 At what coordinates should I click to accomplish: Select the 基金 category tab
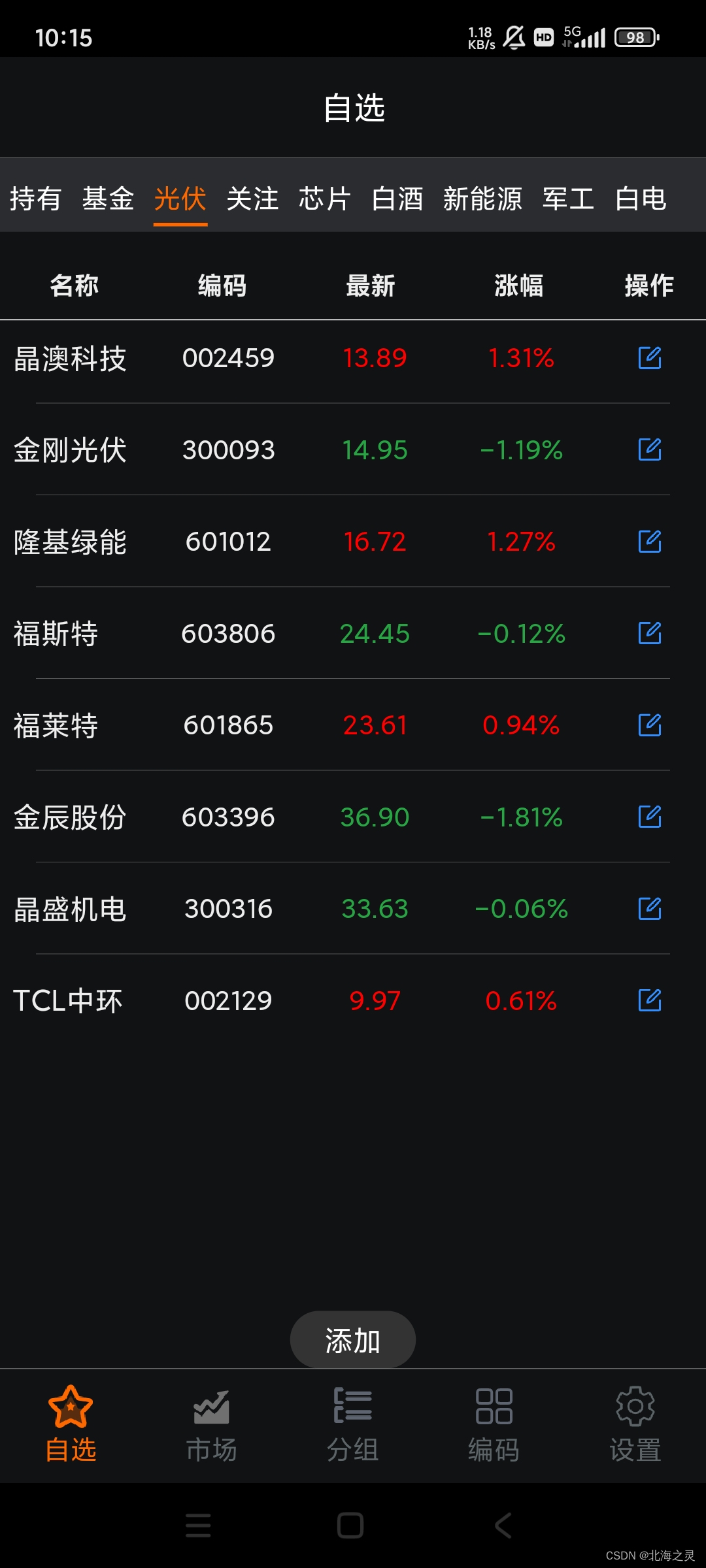tap(108, 199)
